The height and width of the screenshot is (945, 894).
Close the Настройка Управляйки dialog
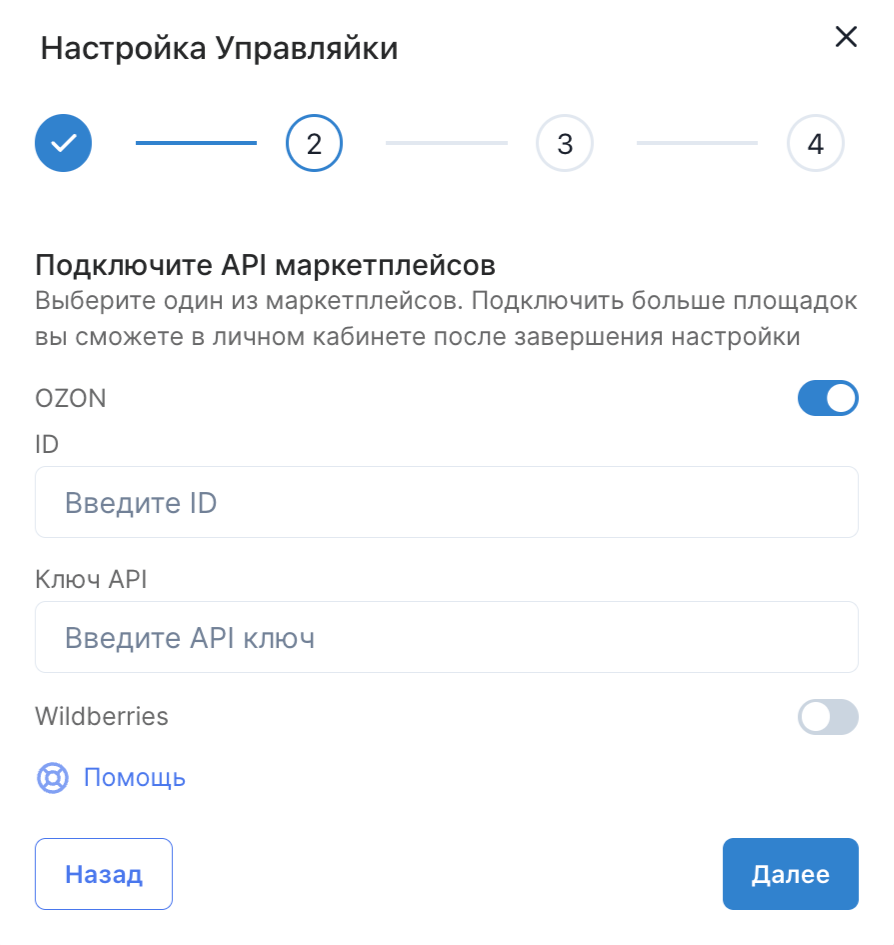[846, 38]
